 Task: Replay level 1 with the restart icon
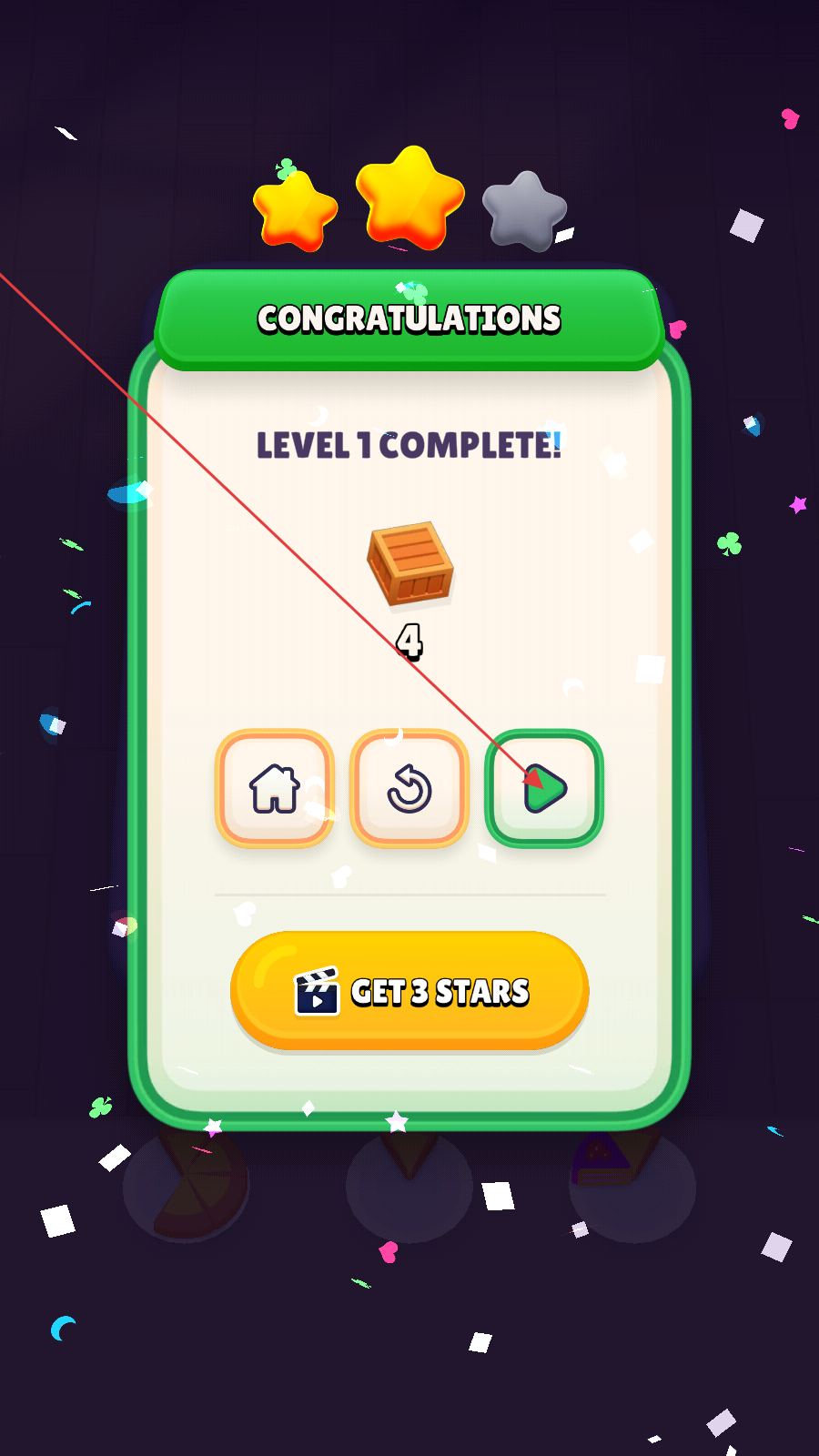click(x=409, y=788)
